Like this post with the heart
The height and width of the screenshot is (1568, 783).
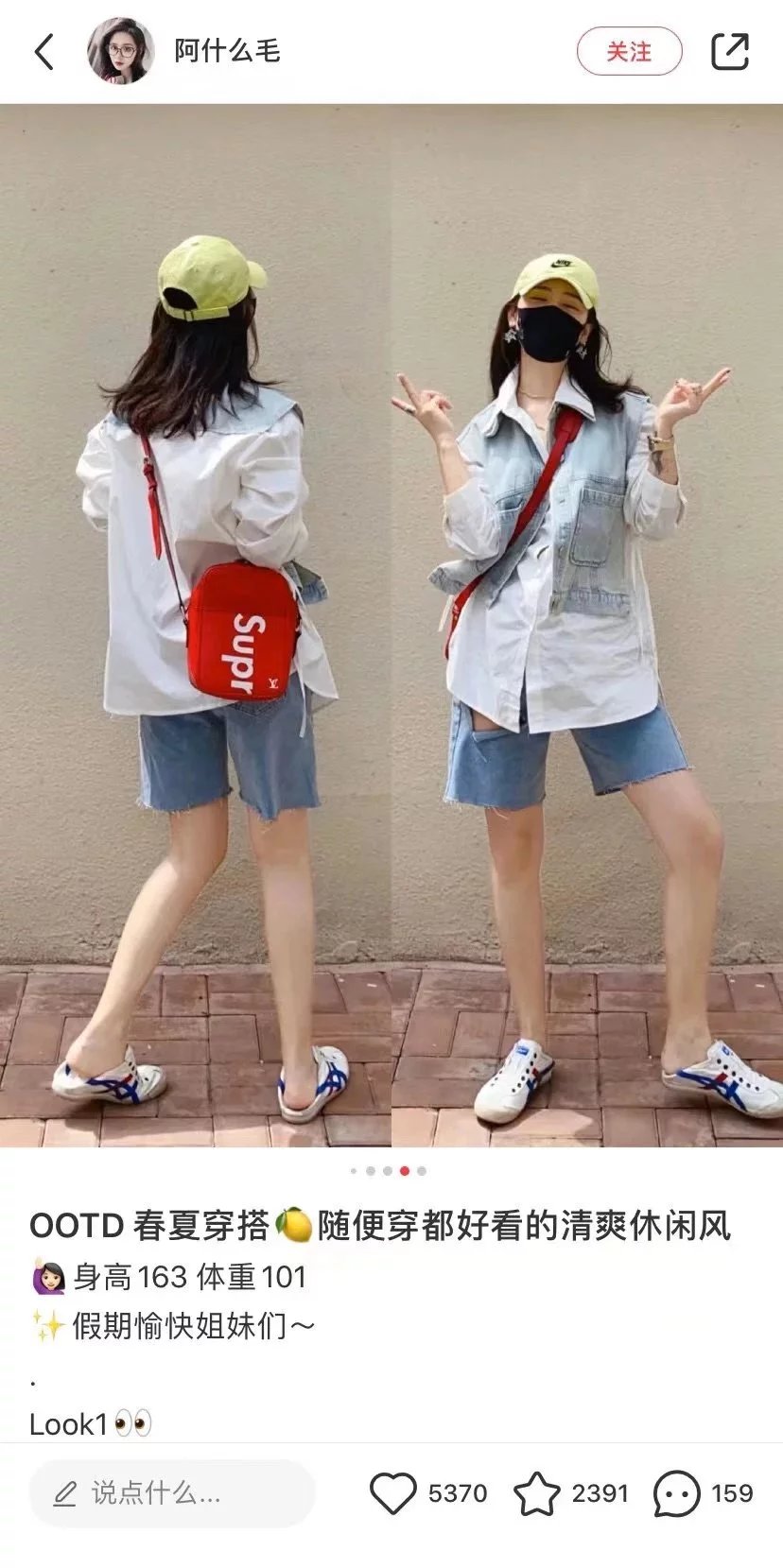pyautogui.click(x=391, y=1493)
